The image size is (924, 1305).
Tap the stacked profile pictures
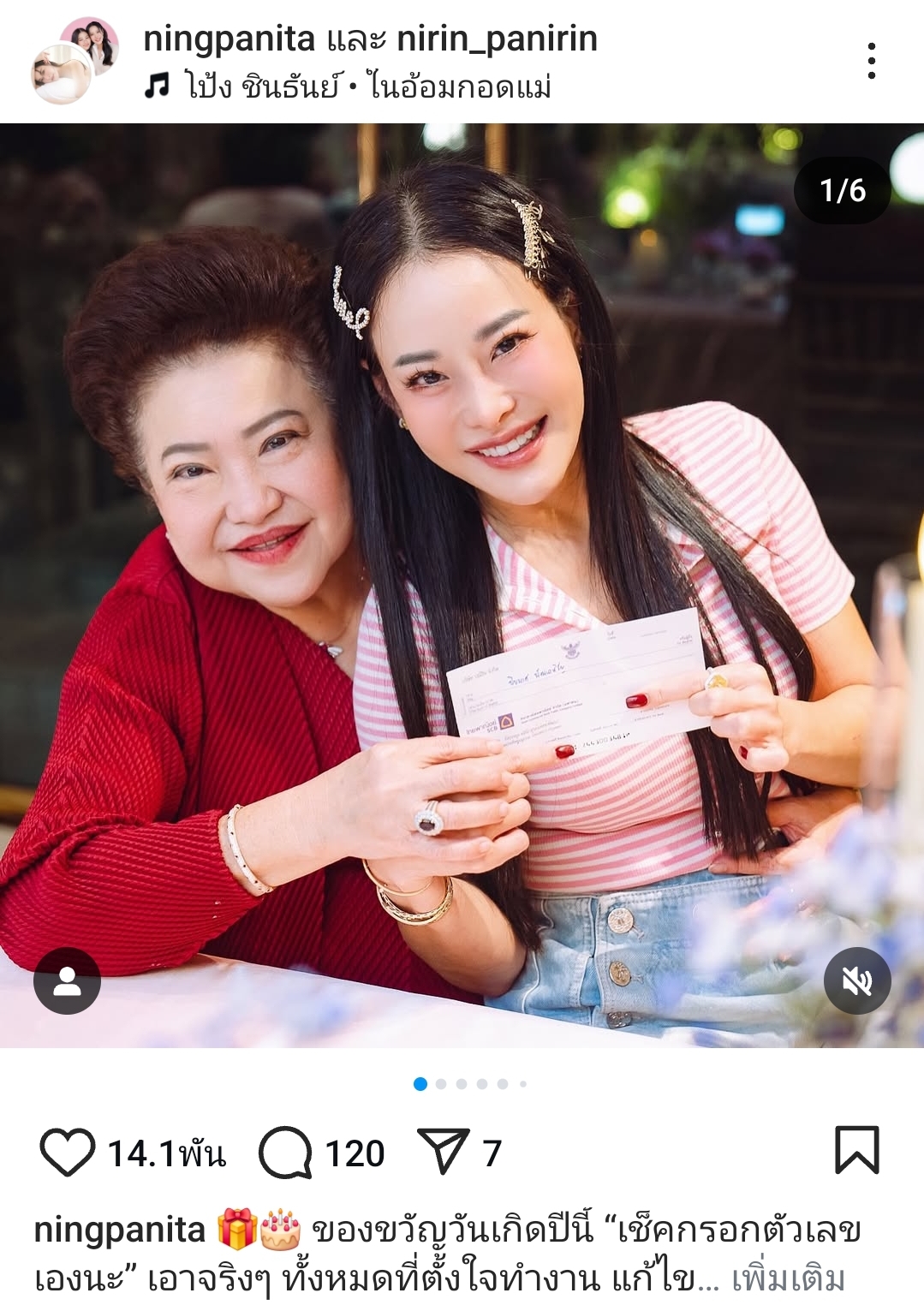tap(75, 62)
